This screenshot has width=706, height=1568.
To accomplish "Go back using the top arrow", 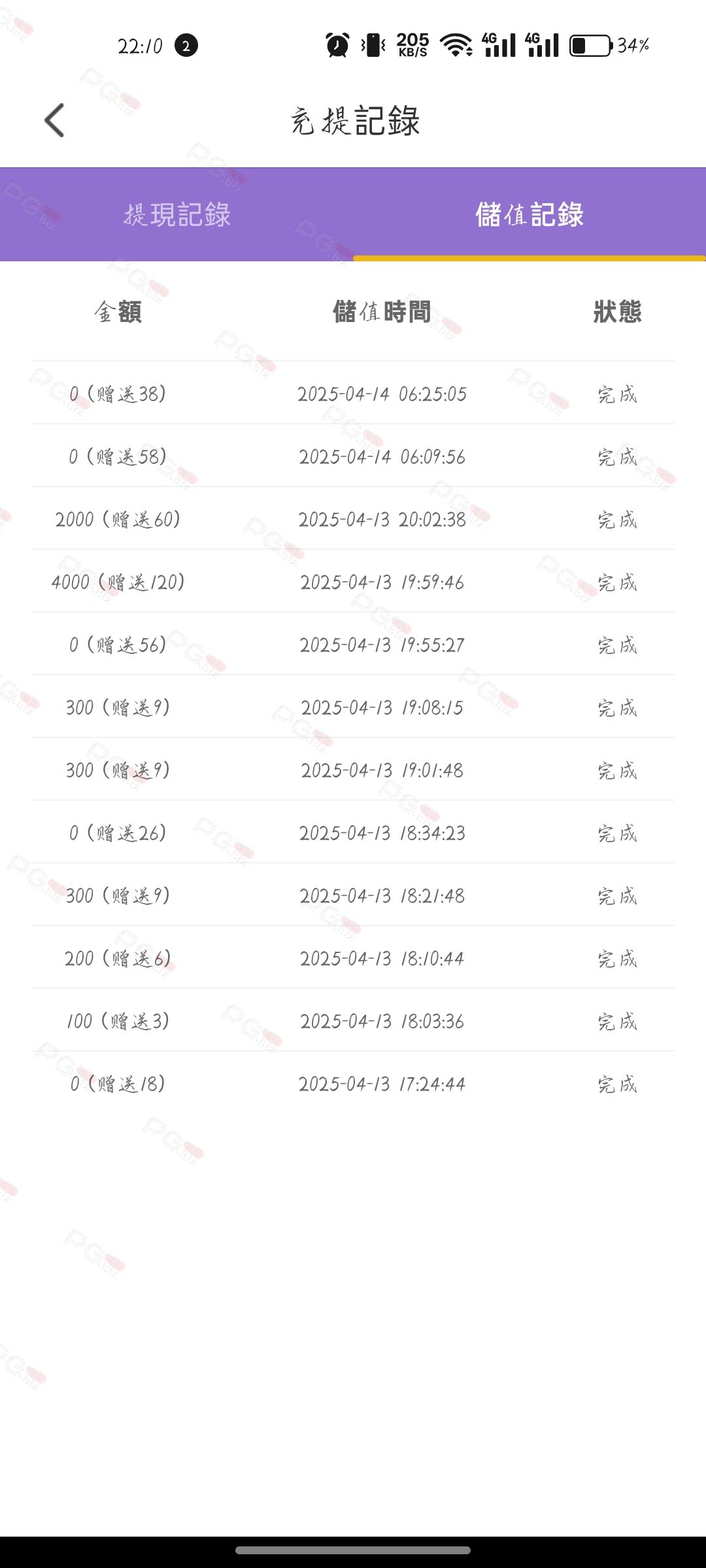I will click(x=55, y=120).
